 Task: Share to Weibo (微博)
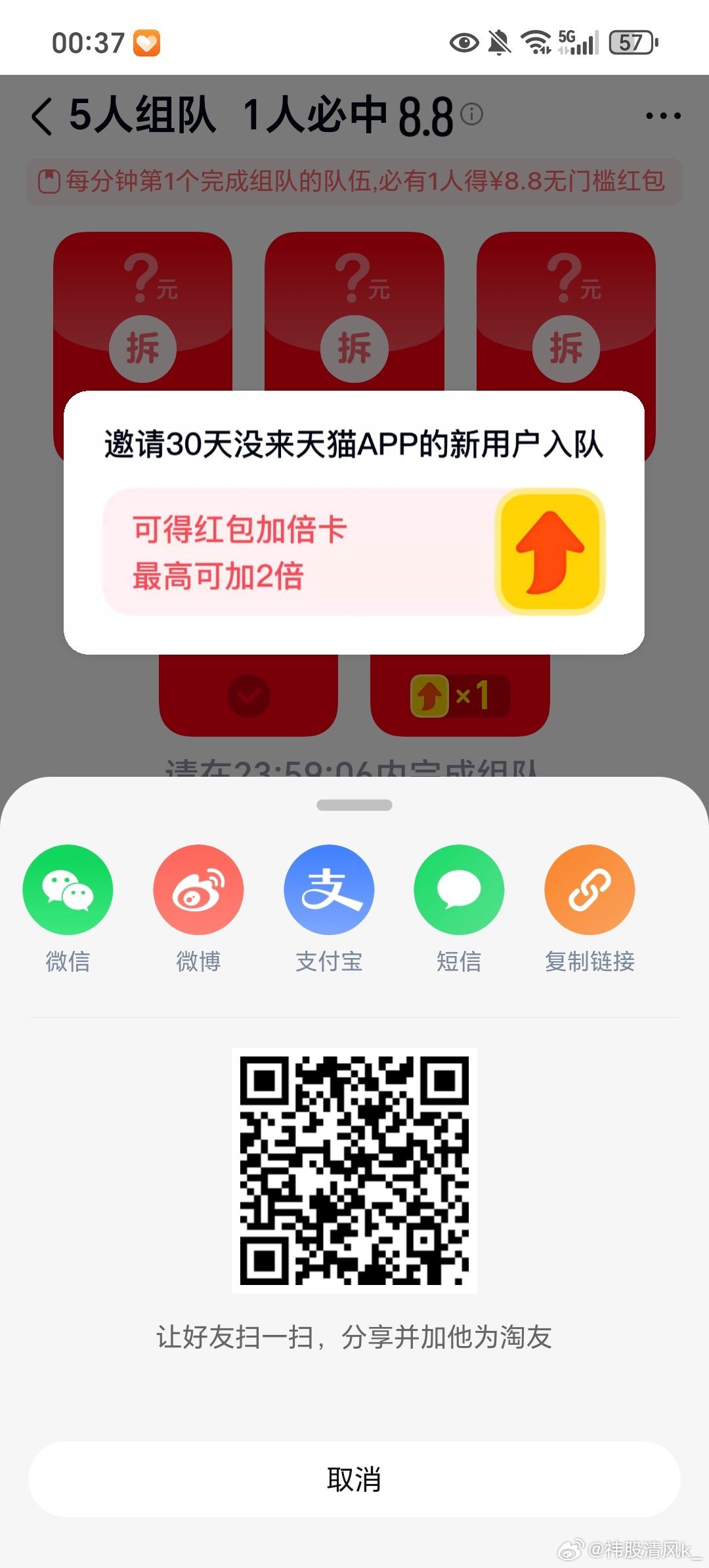click(x=198, y=890)
